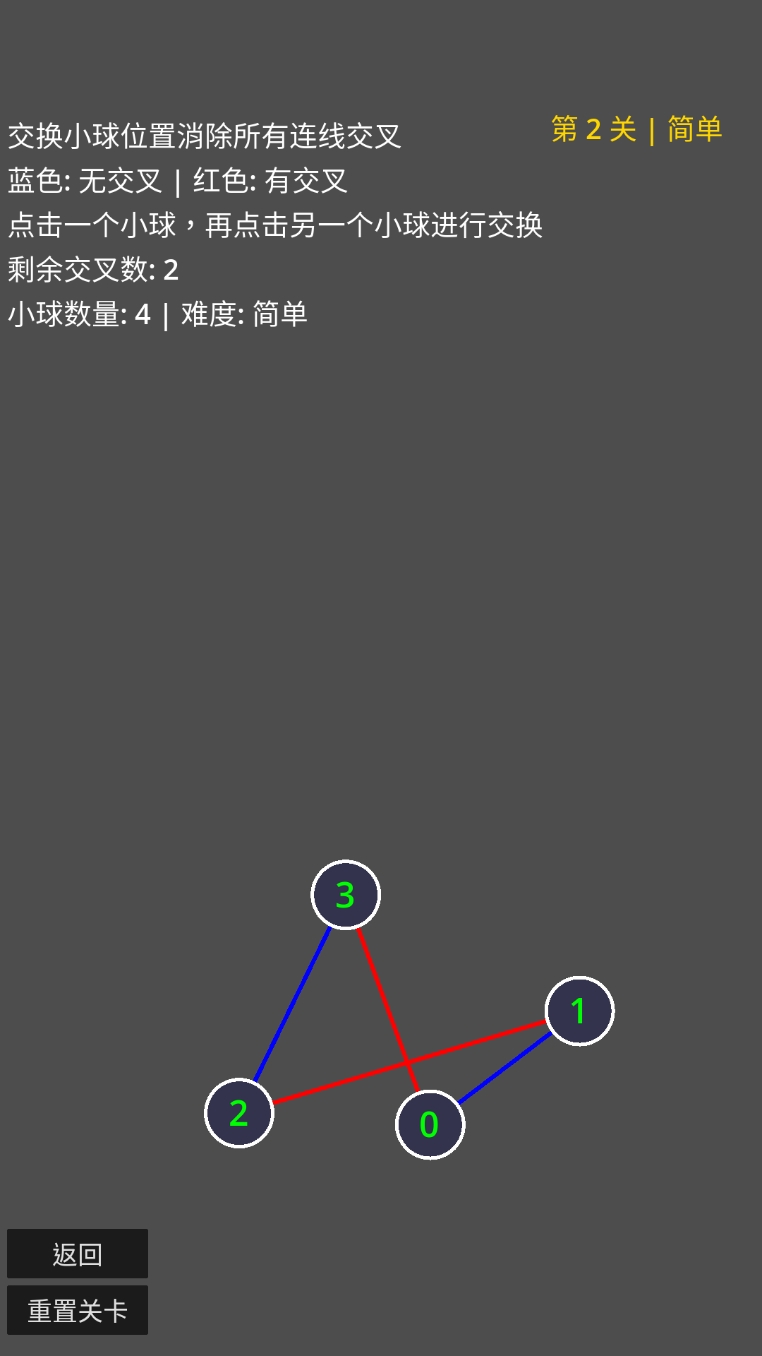Click the 剩余交叉数 counter text
Screen dimensions: 762x1356
click(x=92, y=270)
